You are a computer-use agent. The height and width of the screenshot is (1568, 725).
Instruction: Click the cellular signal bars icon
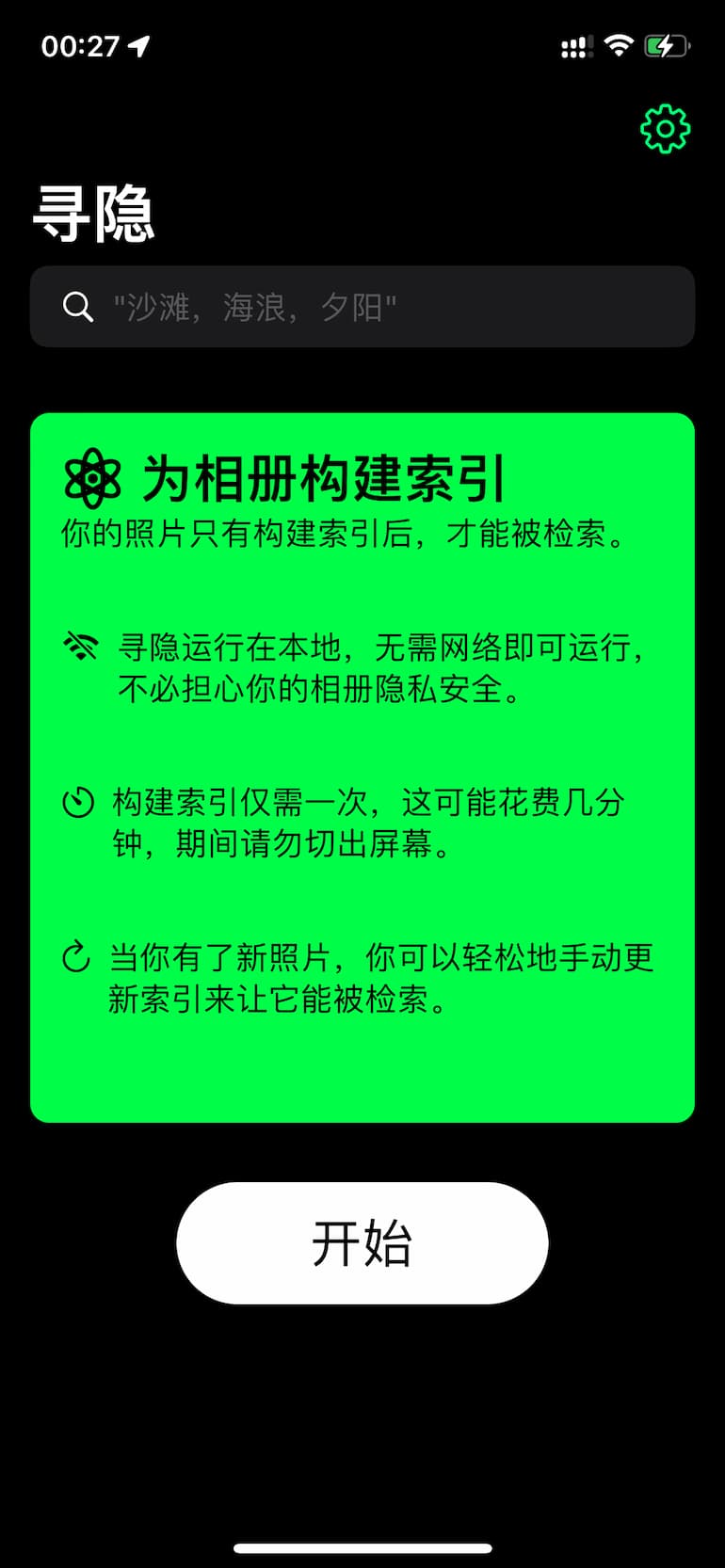pyautogui.click(x=574, y=45)
